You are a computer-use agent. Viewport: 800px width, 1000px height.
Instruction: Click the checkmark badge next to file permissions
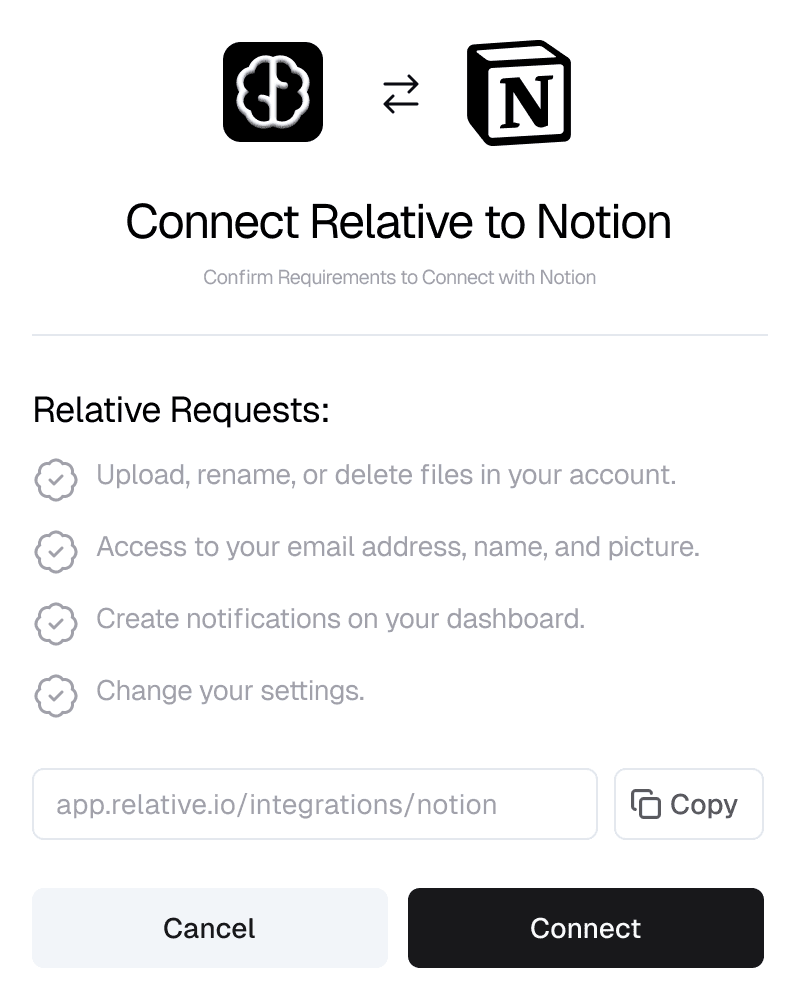(56, 480)
